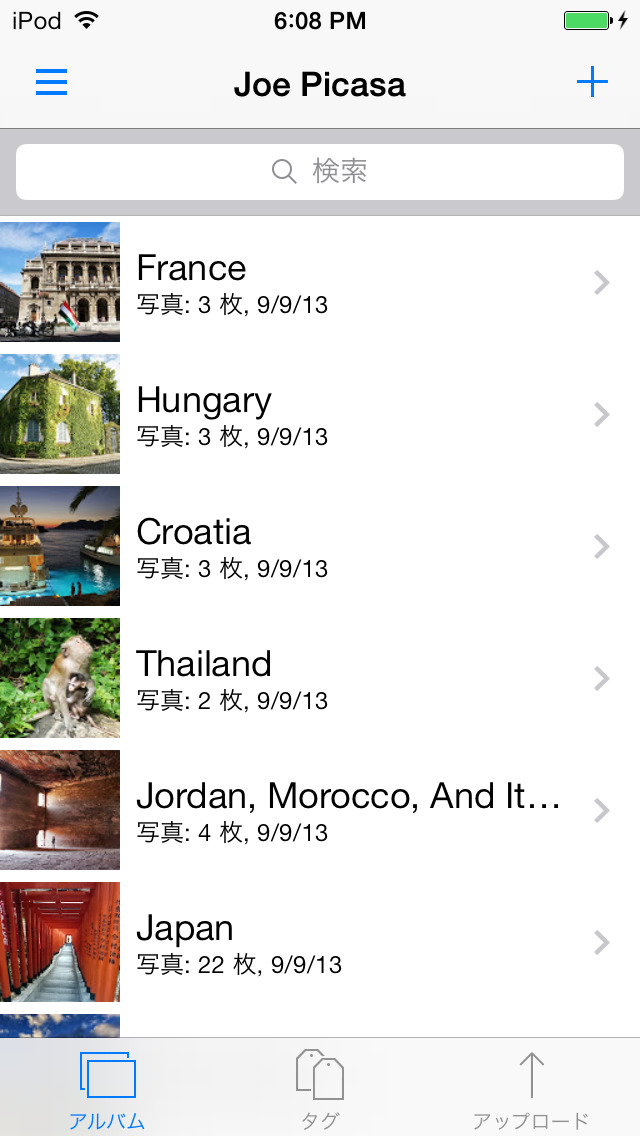
Task: Add a new album with the plus icon
Action: click(x=592, y=82)
